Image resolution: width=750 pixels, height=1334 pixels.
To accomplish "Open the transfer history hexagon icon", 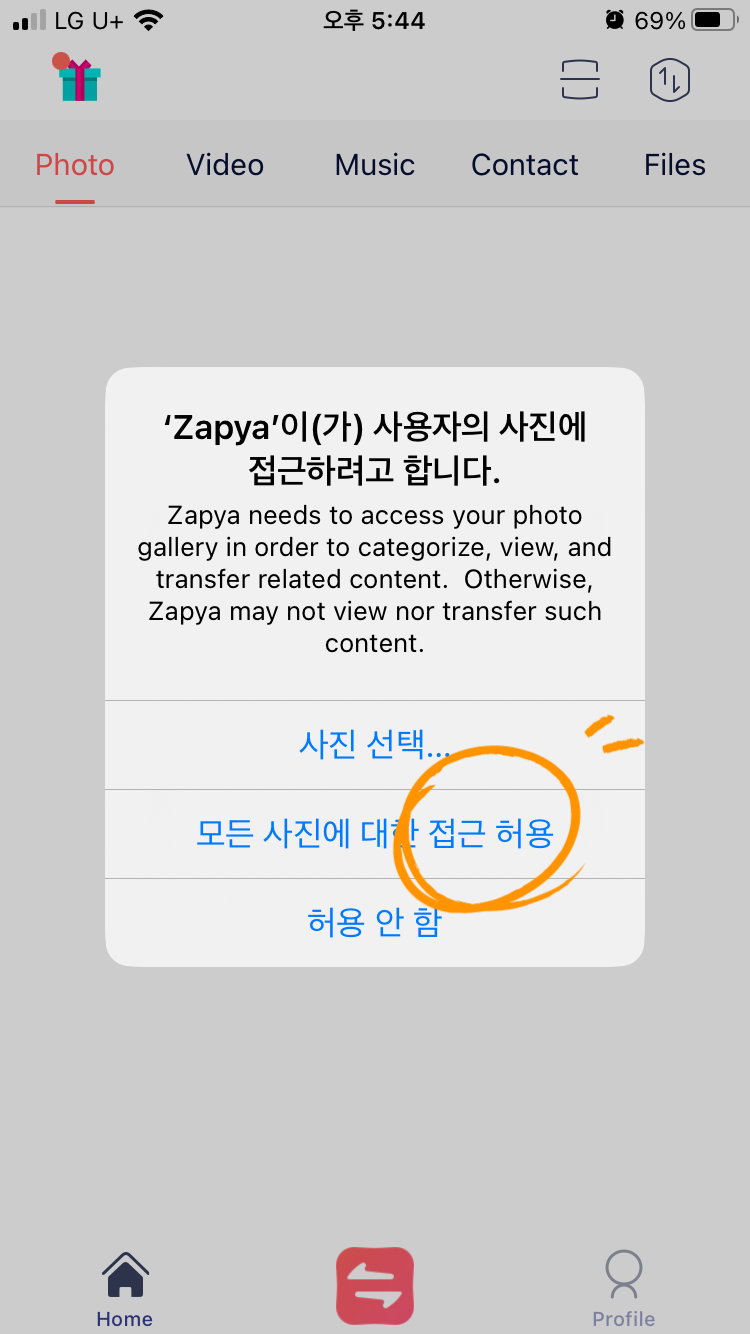I will pos(670,80).
